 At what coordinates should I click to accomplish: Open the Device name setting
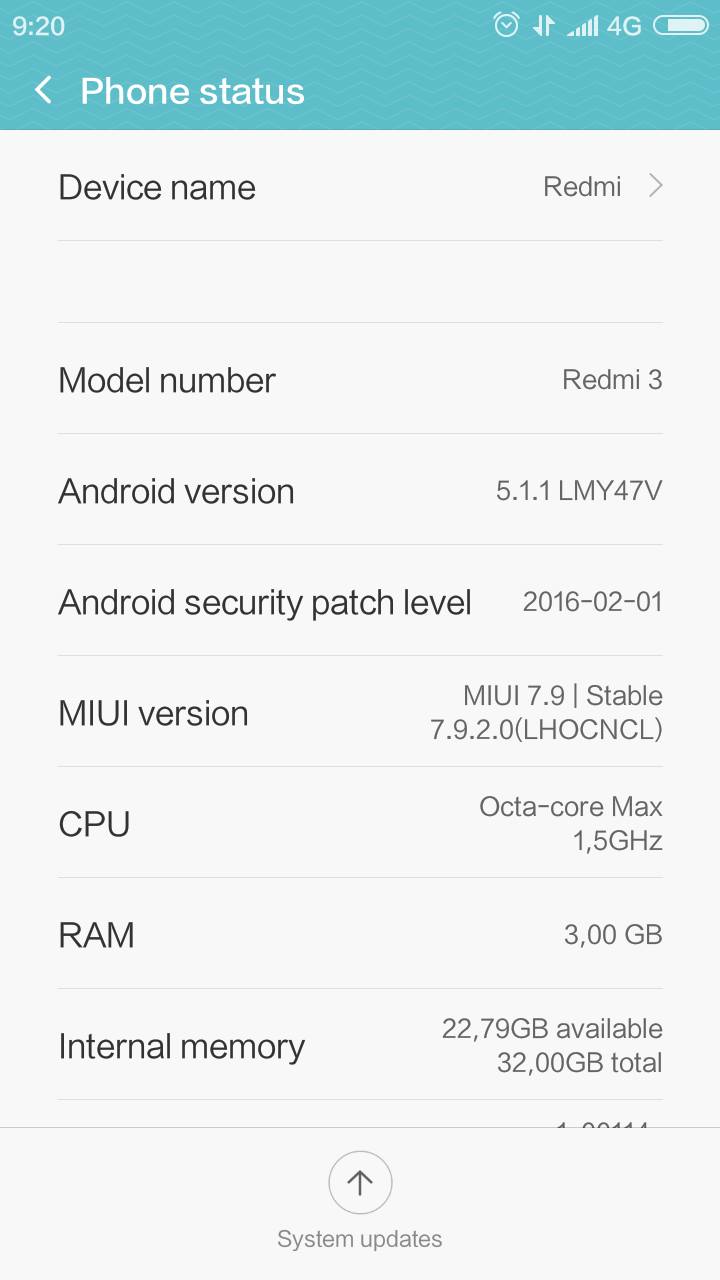pos(360,187)
